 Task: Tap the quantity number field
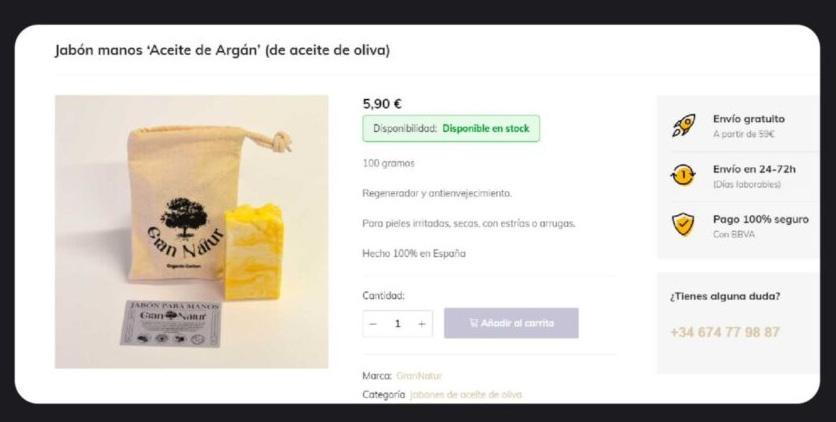397,323
